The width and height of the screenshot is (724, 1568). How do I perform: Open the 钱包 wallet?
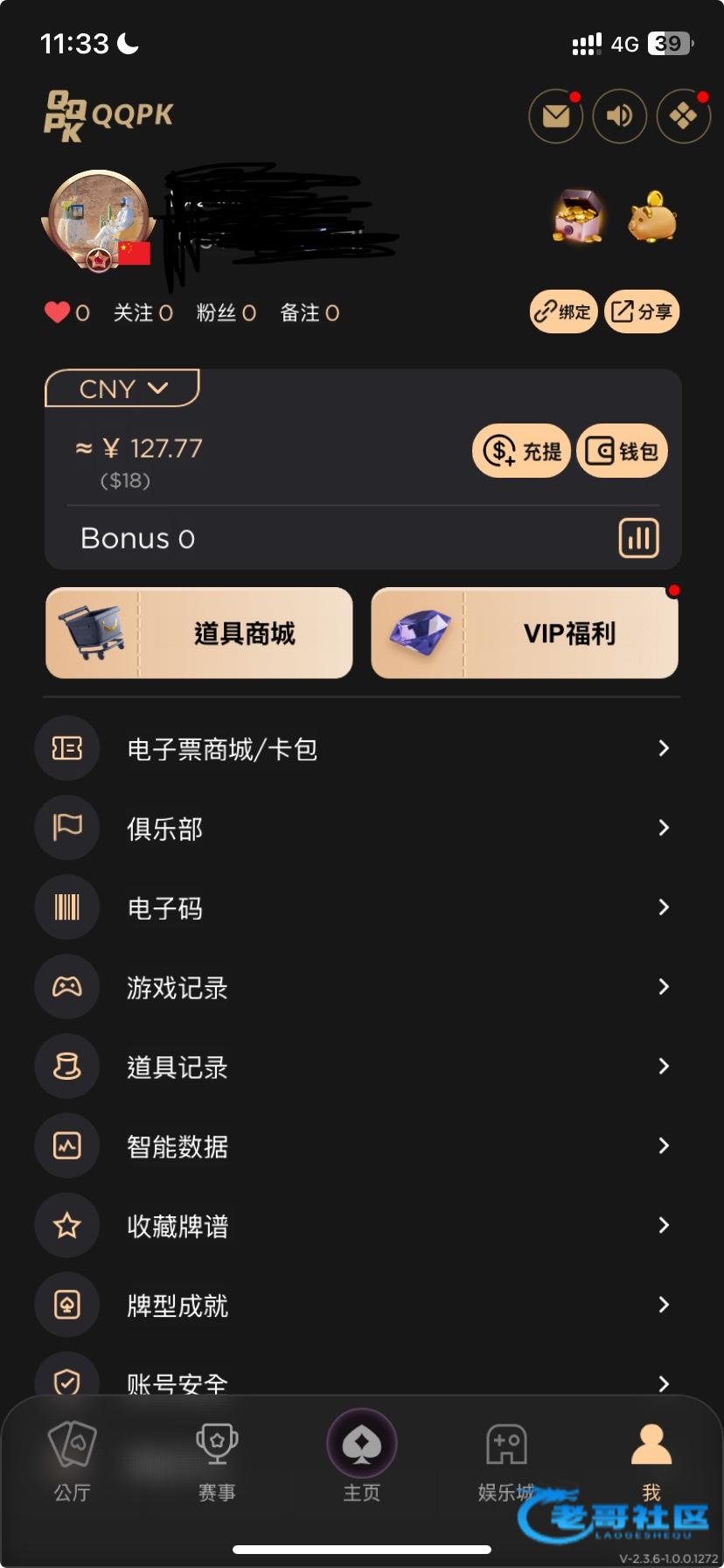click(622, 451)
